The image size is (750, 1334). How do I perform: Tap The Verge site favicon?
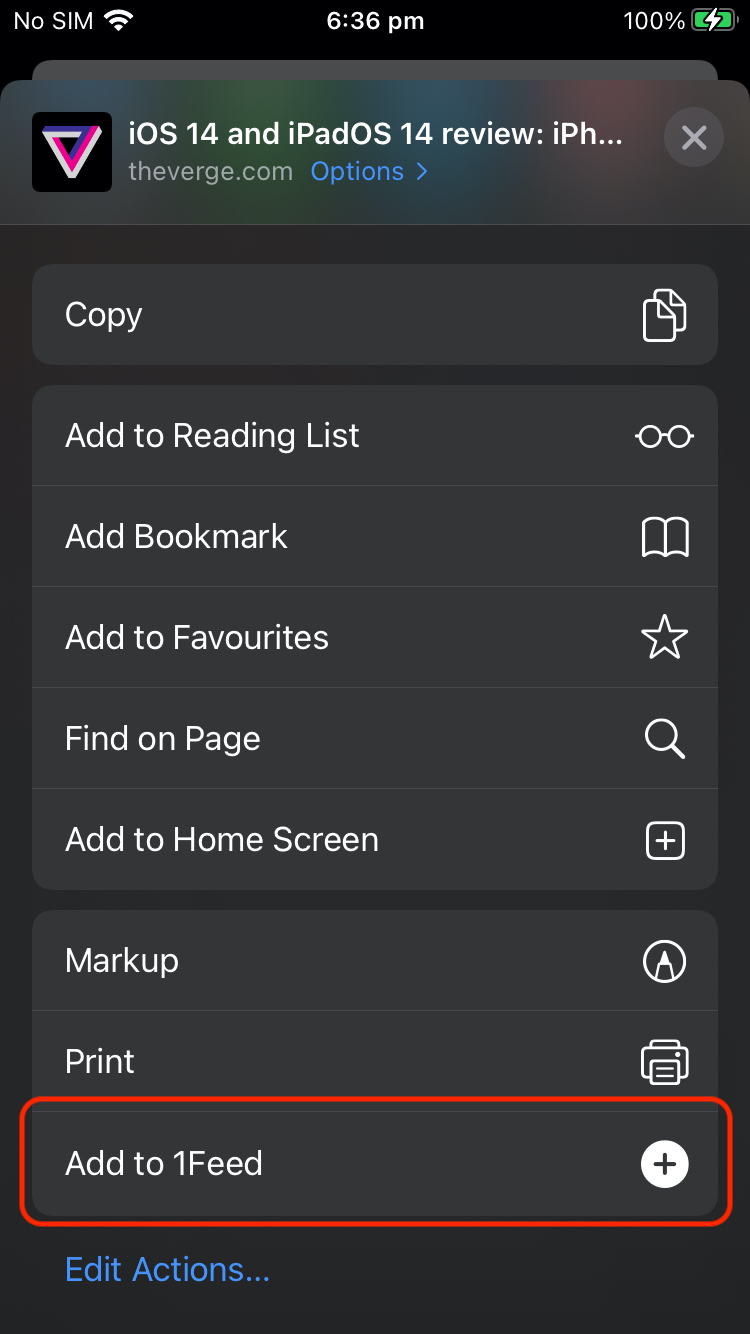71,151
